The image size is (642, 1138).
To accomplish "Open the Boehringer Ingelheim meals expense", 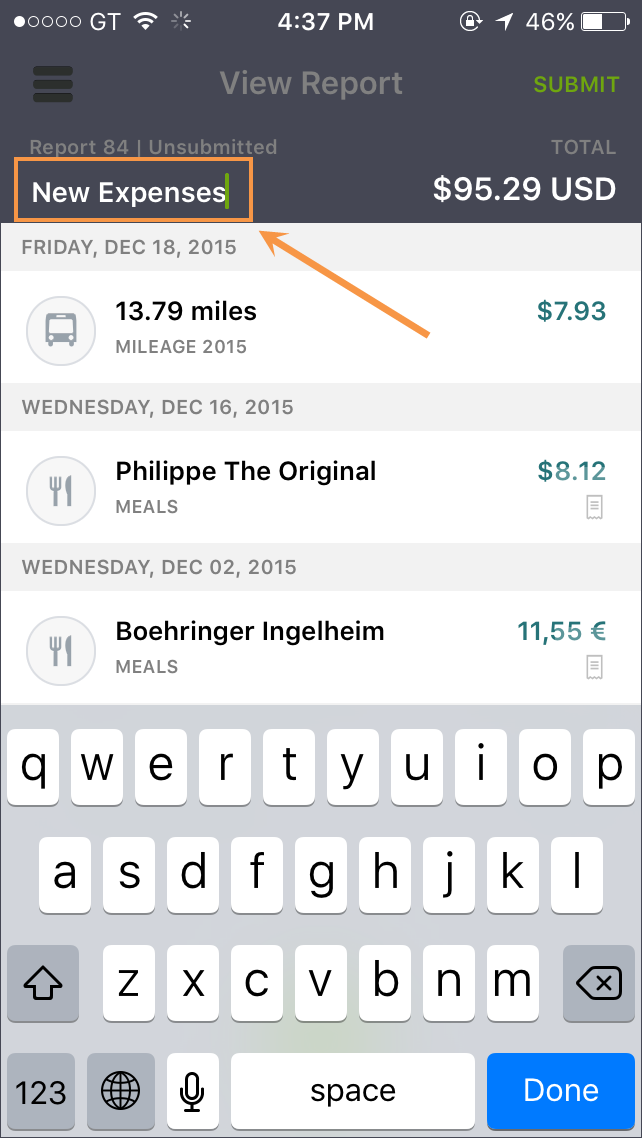I will [321, 648].
